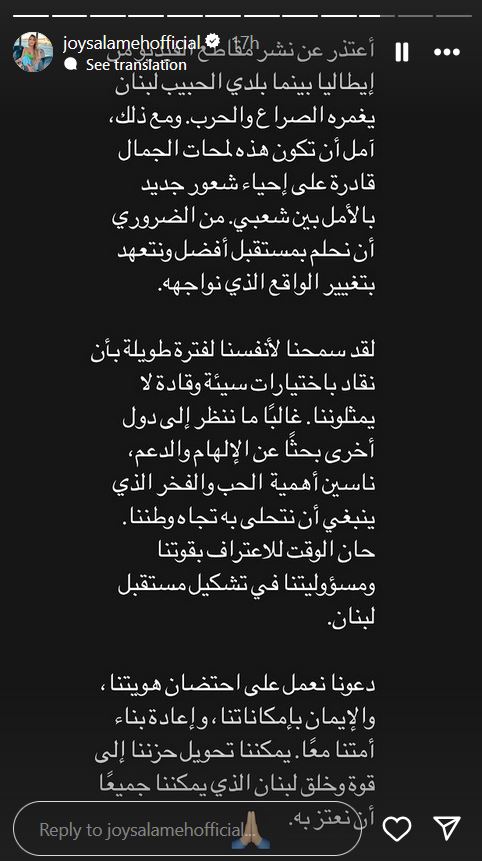
Task: Open joysalamehofficial's profile picture
Action: 33,52
